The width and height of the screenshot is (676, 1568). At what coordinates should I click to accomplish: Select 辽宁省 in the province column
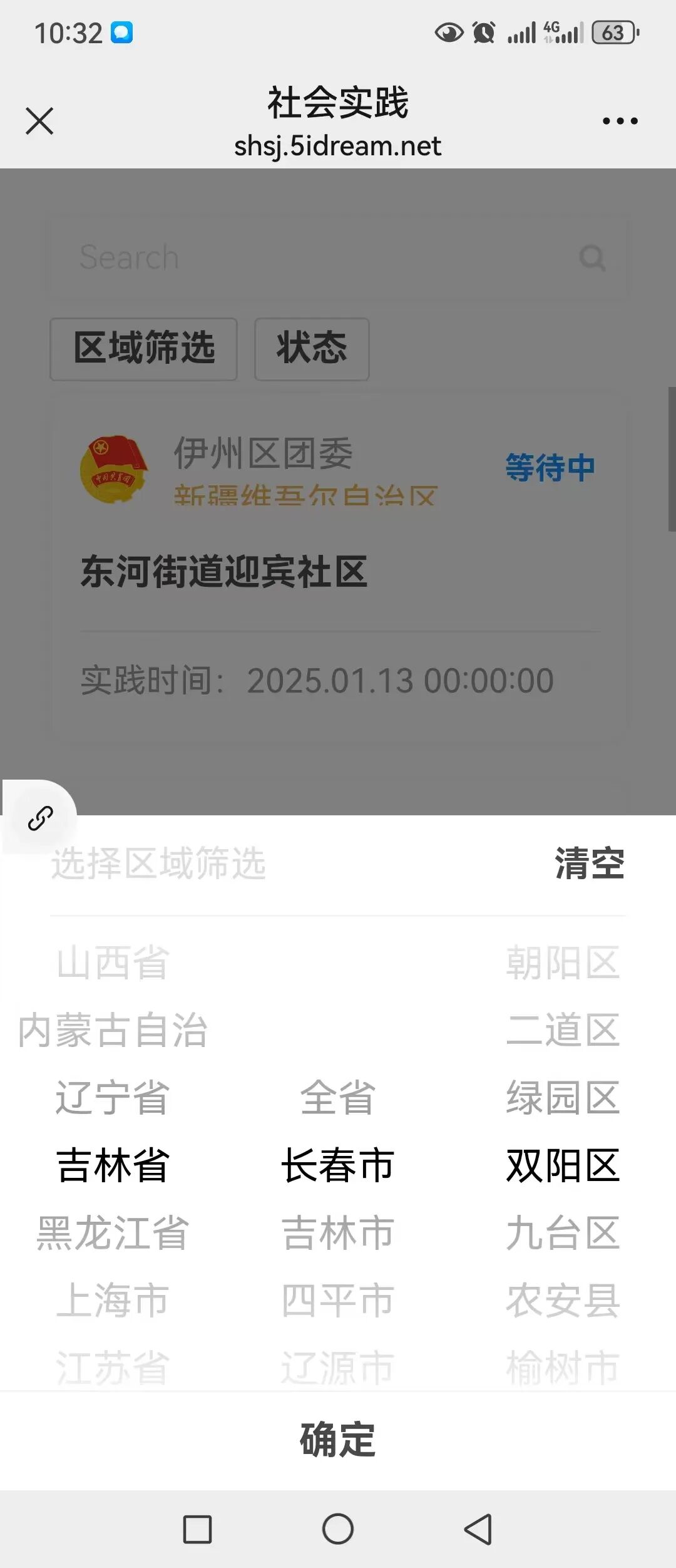coord(113,1098)
